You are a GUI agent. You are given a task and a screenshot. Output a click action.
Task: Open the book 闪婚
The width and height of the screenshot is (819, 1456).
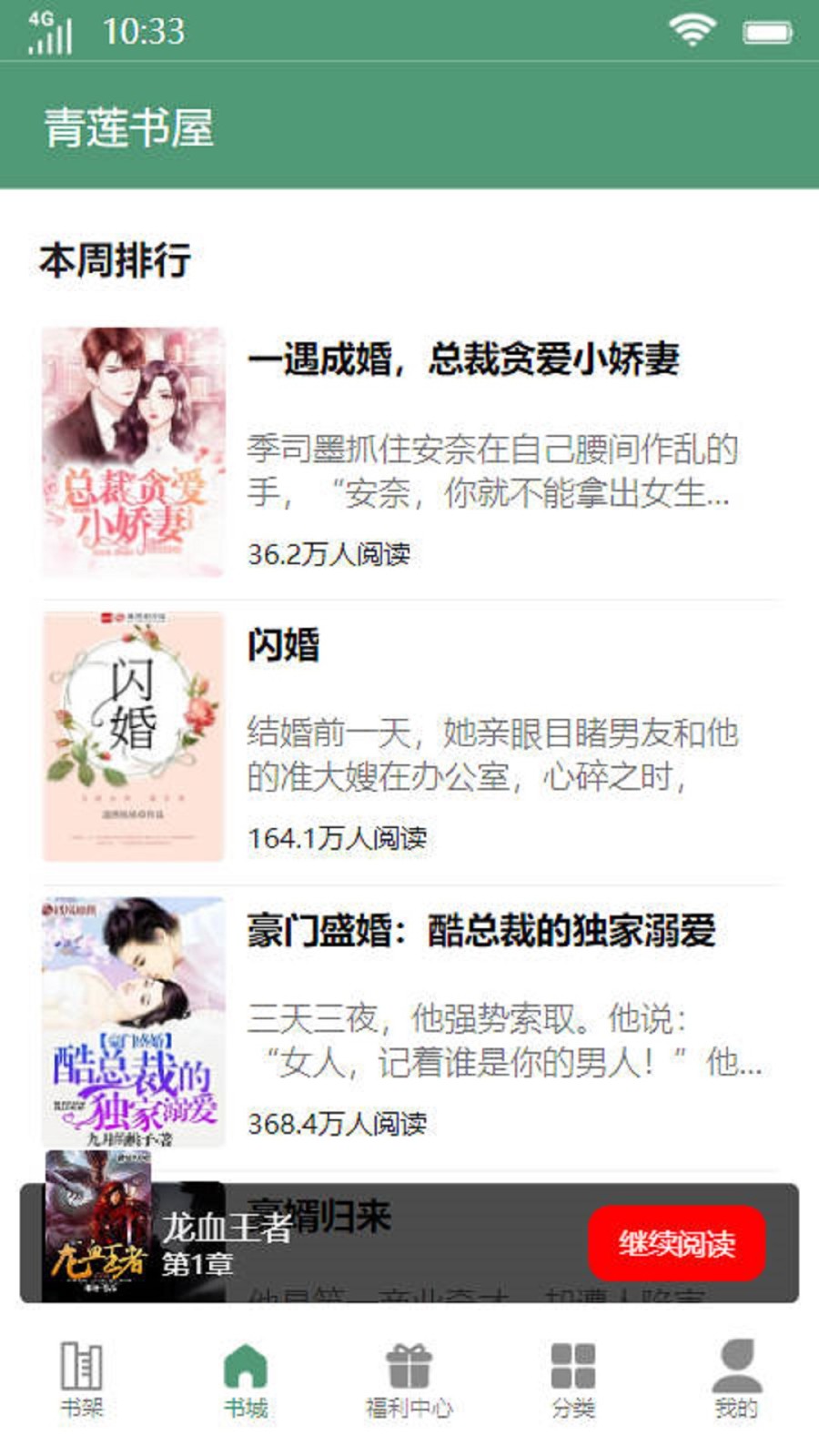(283, 645)
